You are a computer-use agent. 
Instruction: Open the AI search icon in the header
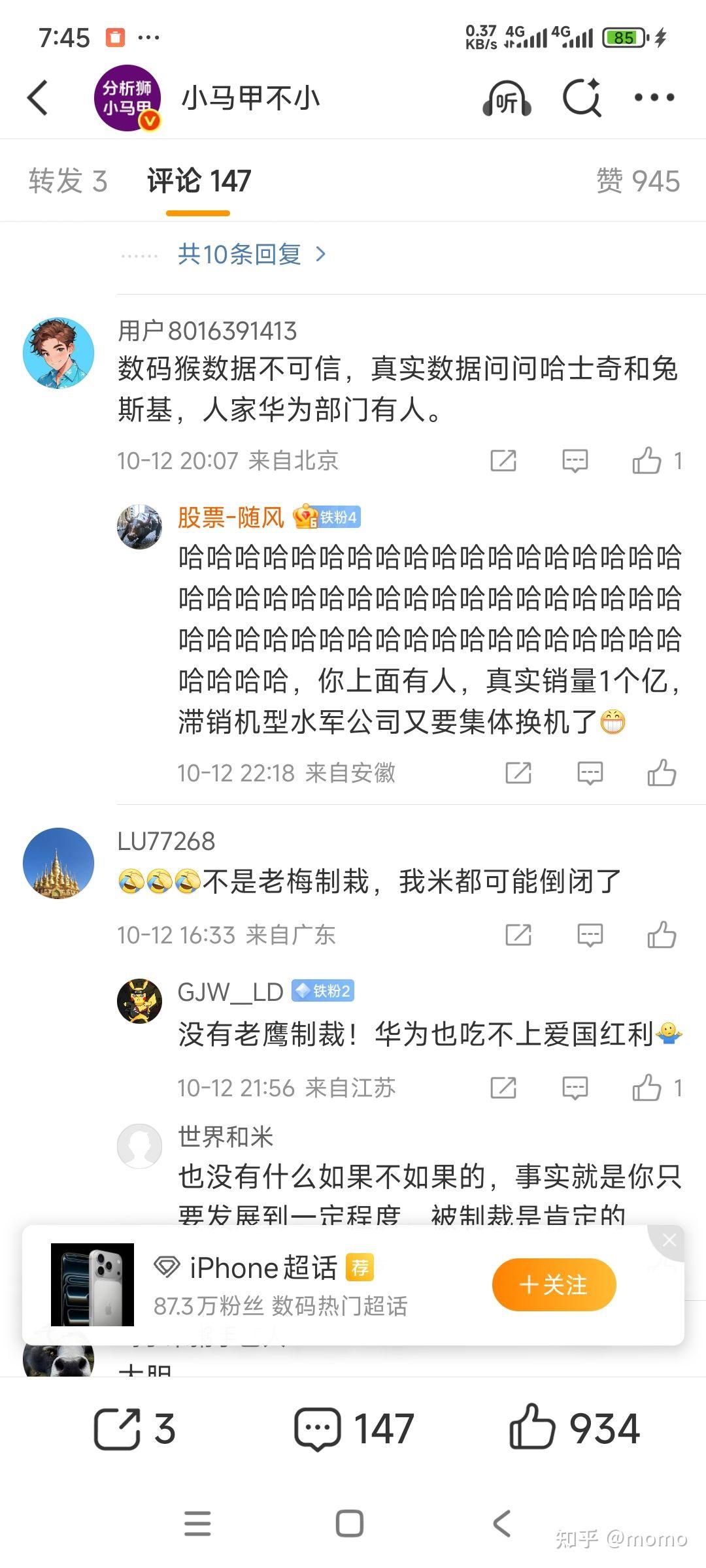tap(581, 98)
